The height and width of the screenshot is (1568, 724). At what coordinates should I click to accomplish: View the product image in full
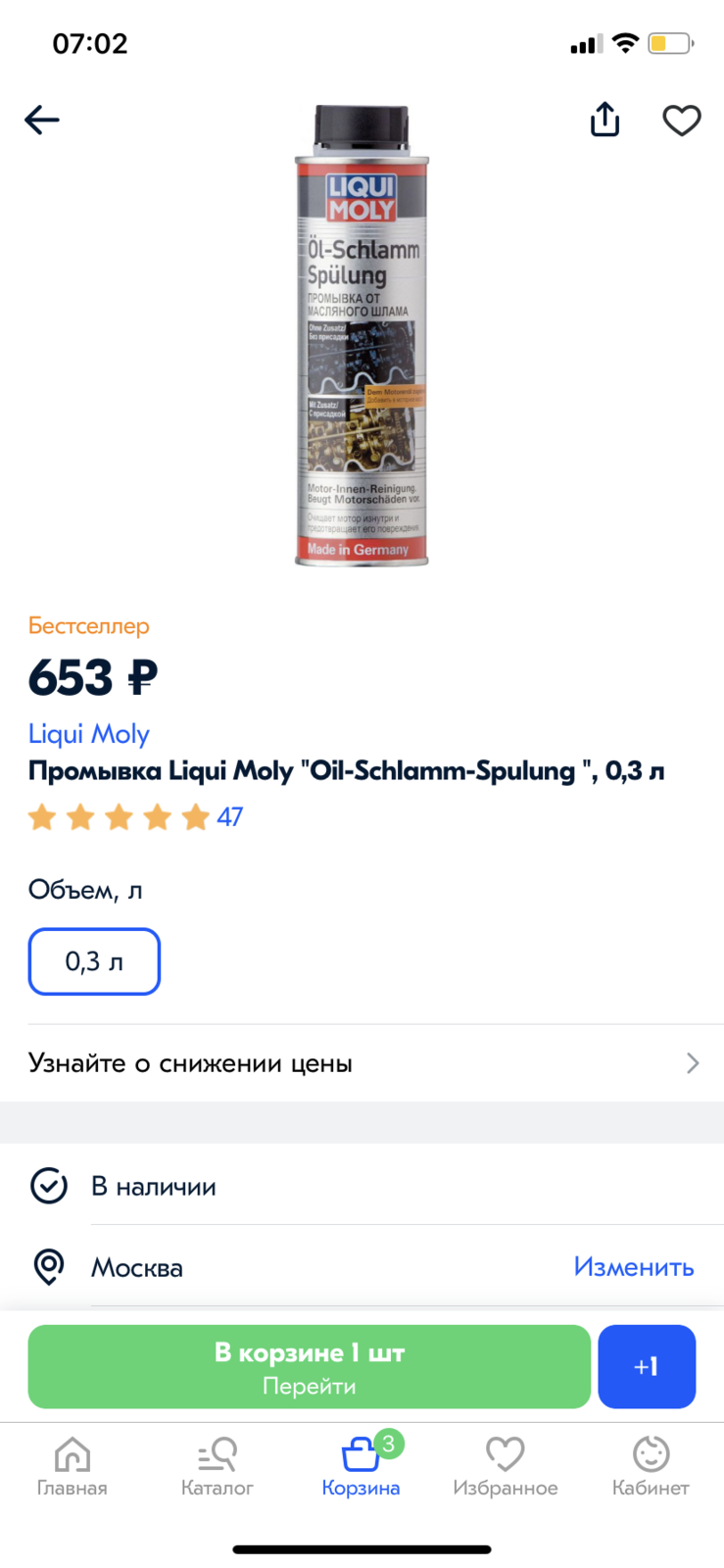pos(362,335)
